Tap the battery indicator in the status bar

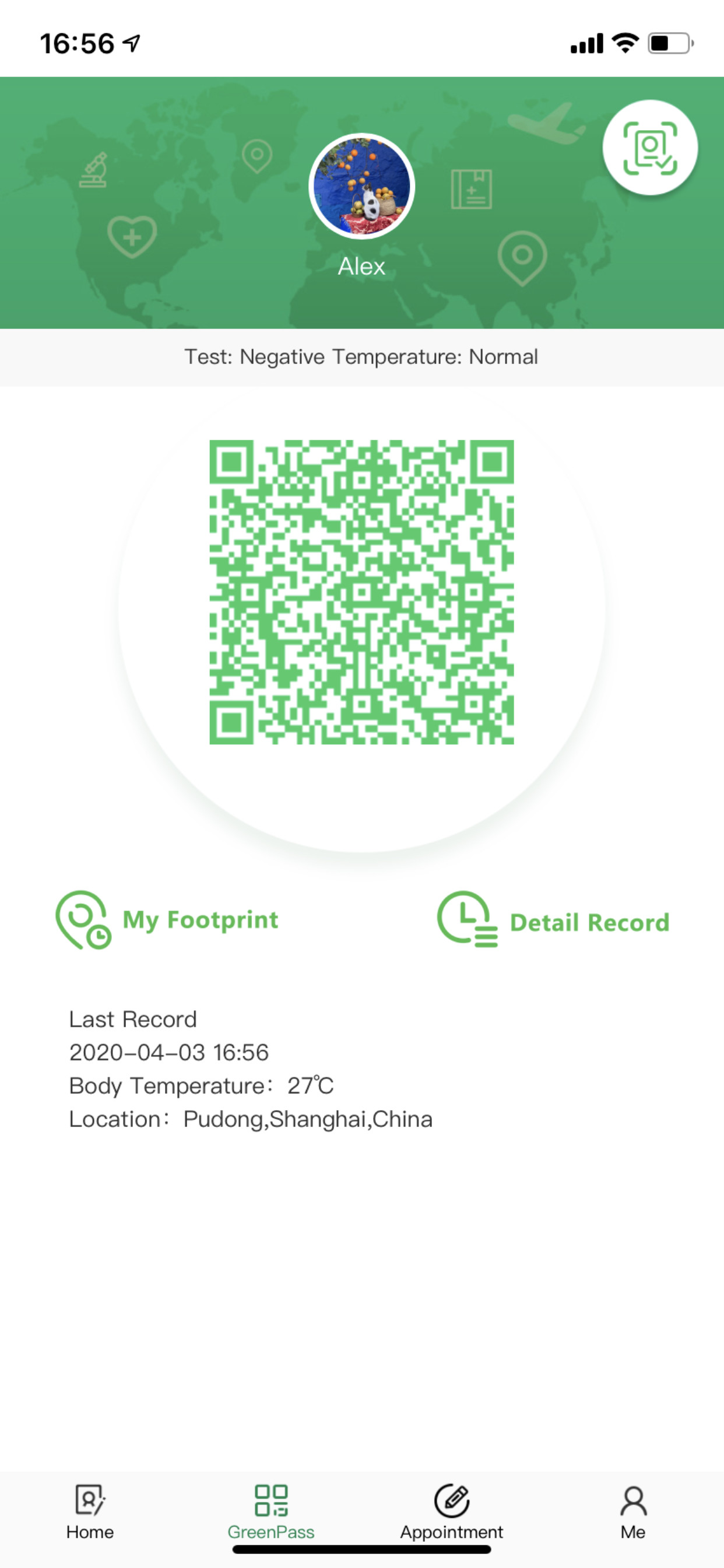pyautogui.click(x=668, y=41)
